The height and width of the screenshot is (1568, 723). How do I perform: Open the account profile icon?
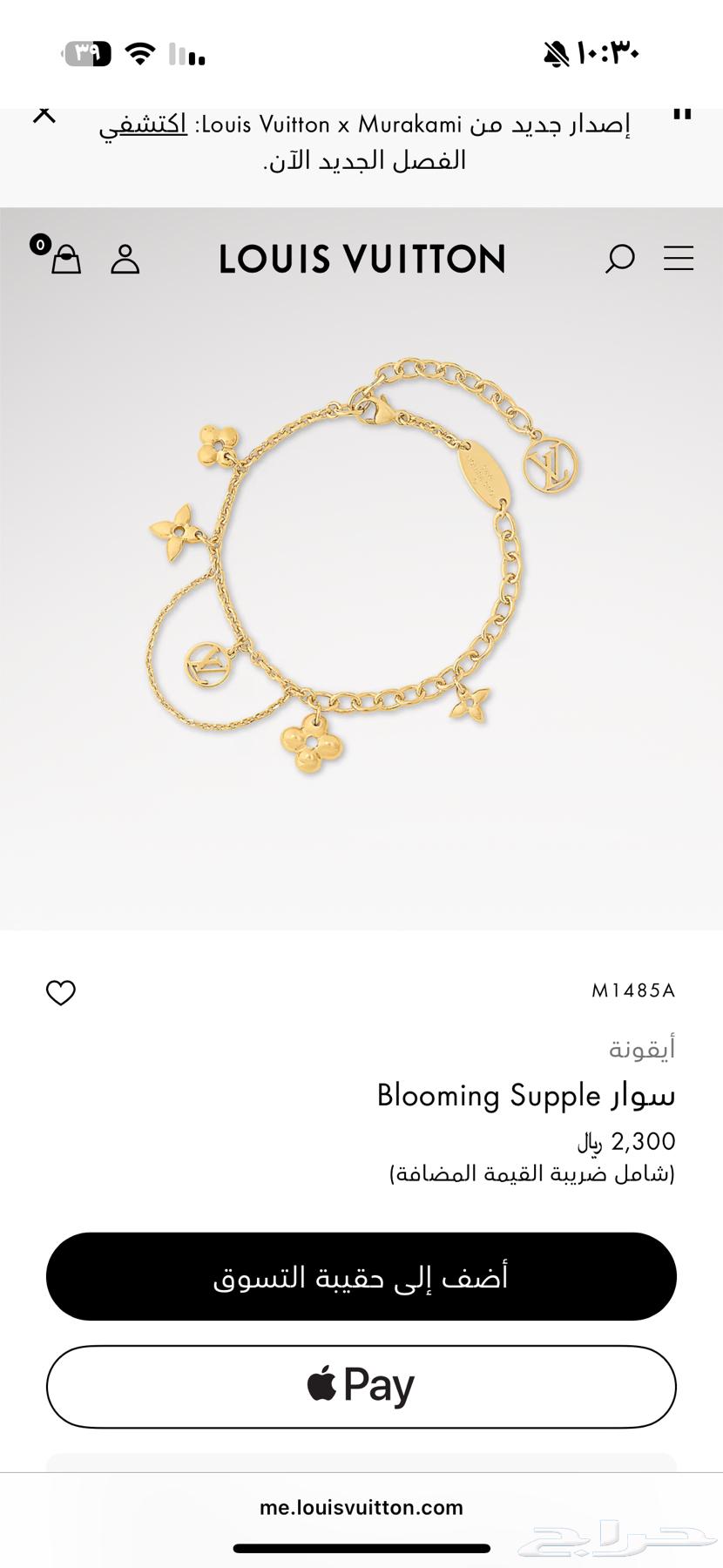127,259
